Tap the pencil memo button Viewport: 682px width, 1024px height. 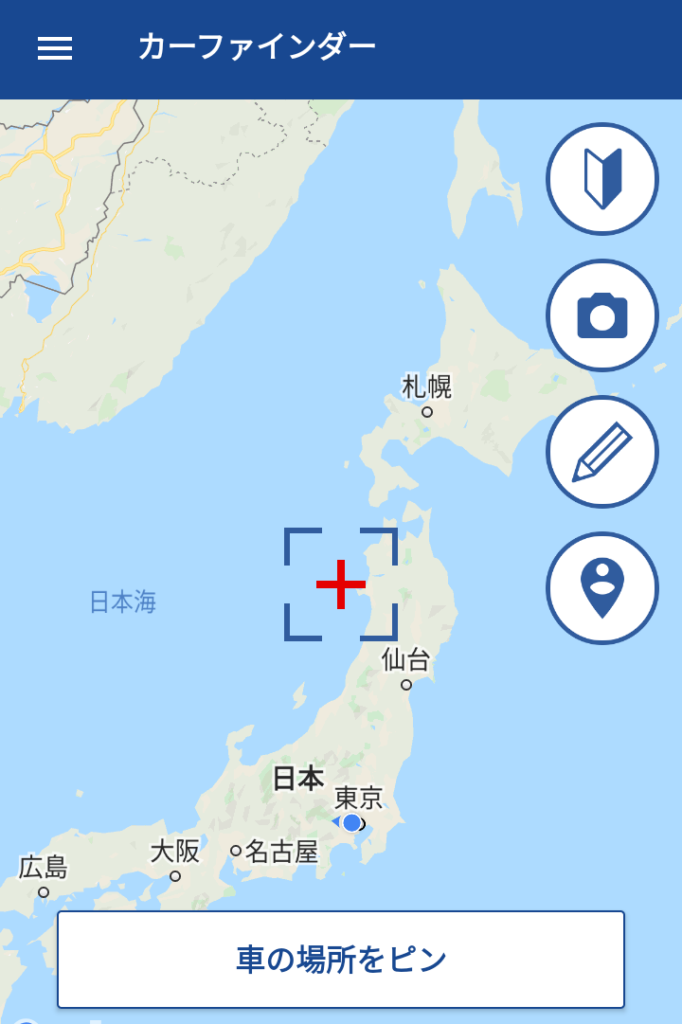click(x=602, y=452)
